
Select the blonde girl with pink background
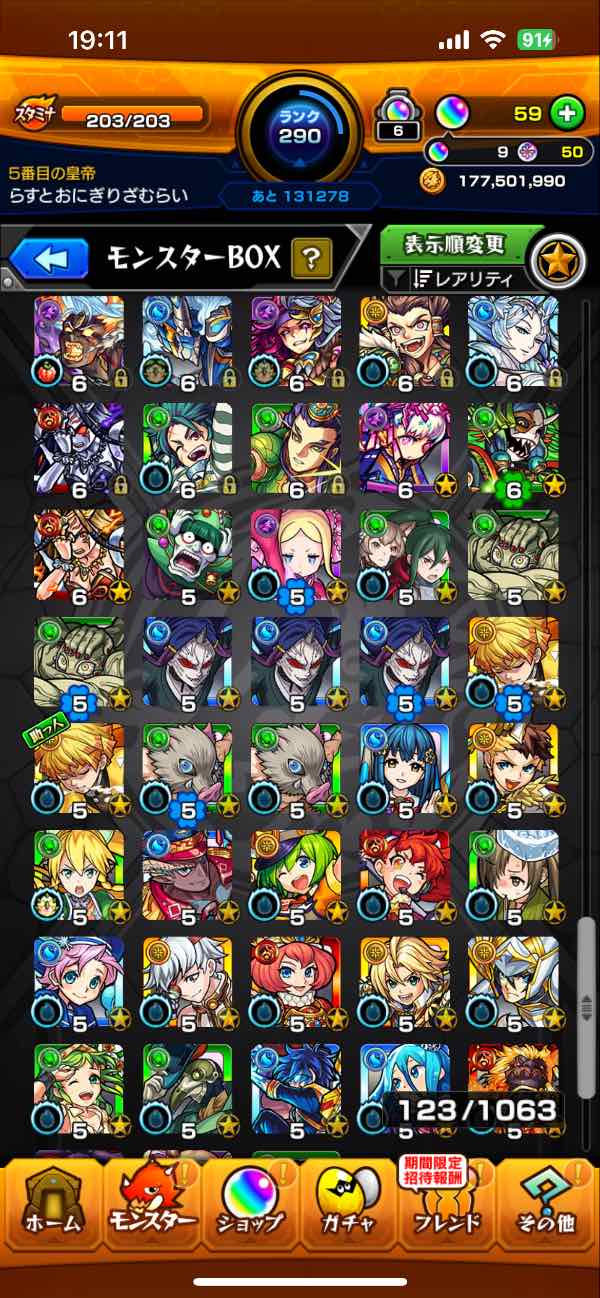(295, 552)
